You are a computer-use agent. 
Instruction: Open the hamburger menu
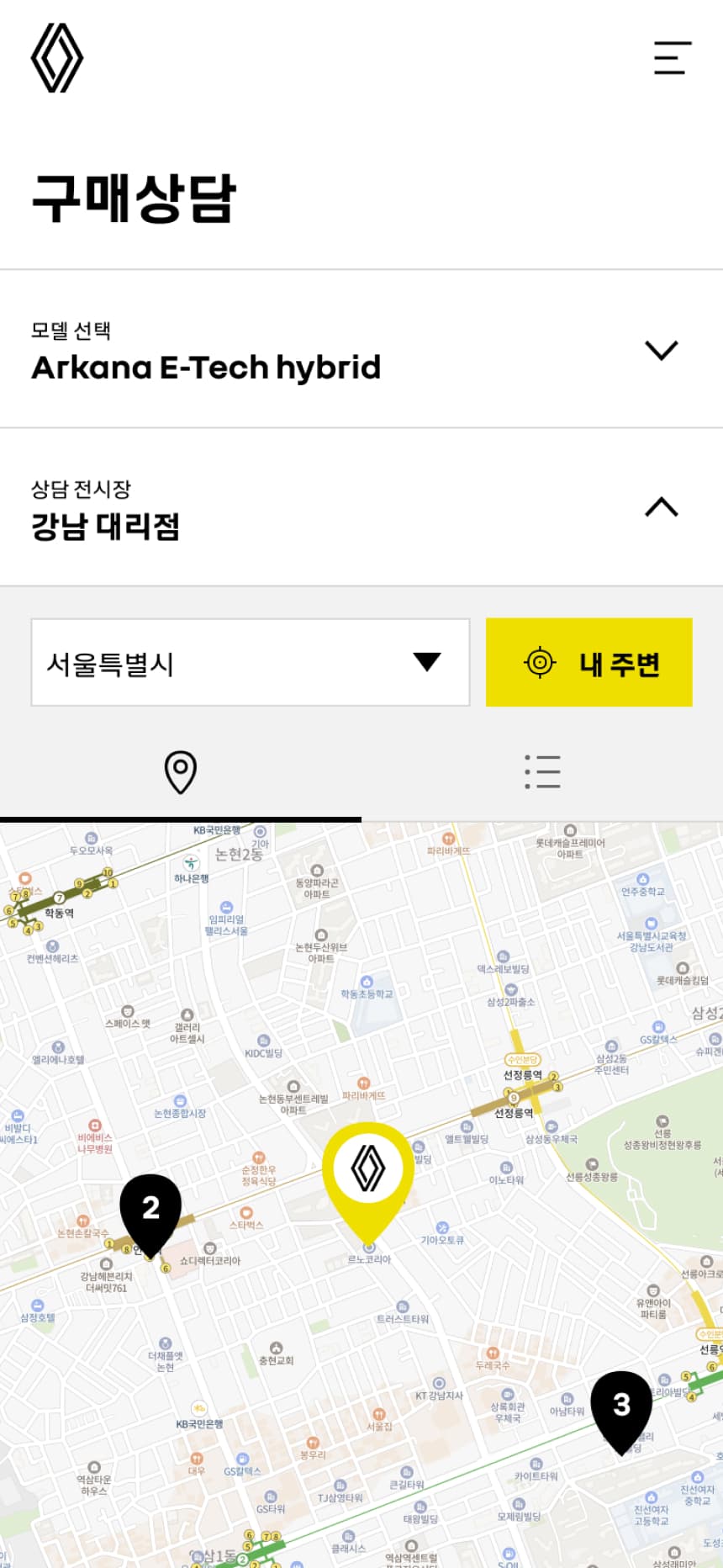click(673, 58)
